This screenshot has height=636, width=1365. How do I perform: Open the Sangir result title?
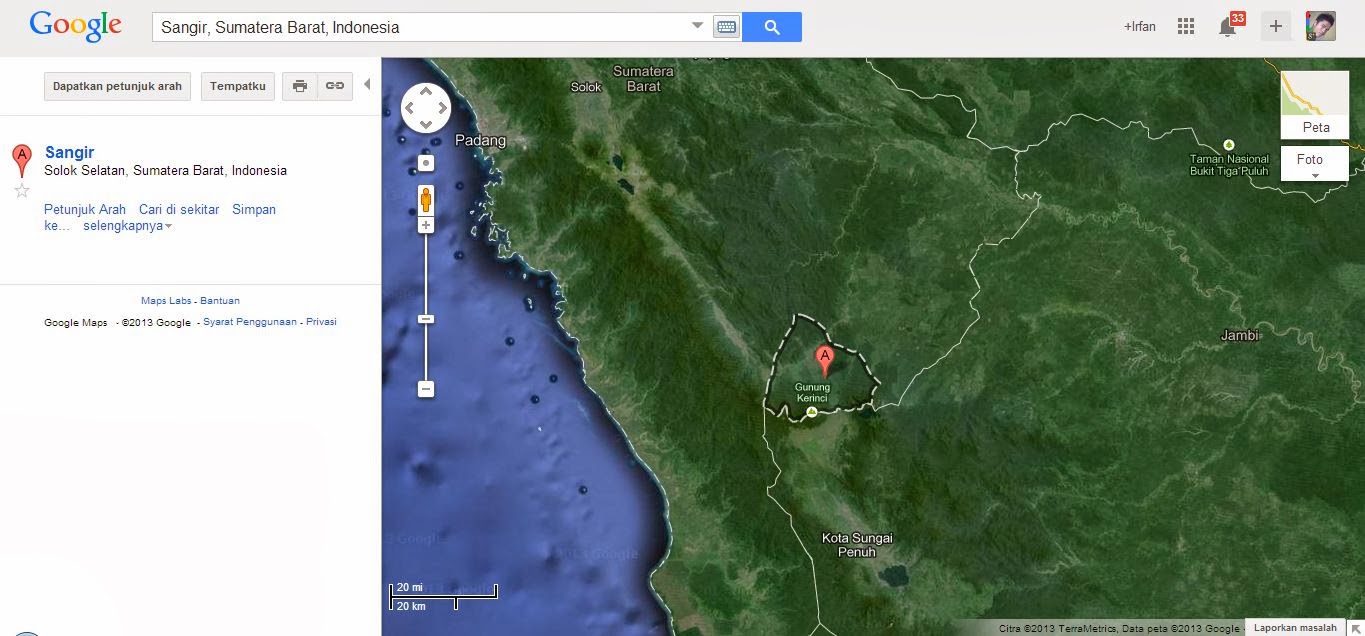pyautogui.click(x=70, y=152)
